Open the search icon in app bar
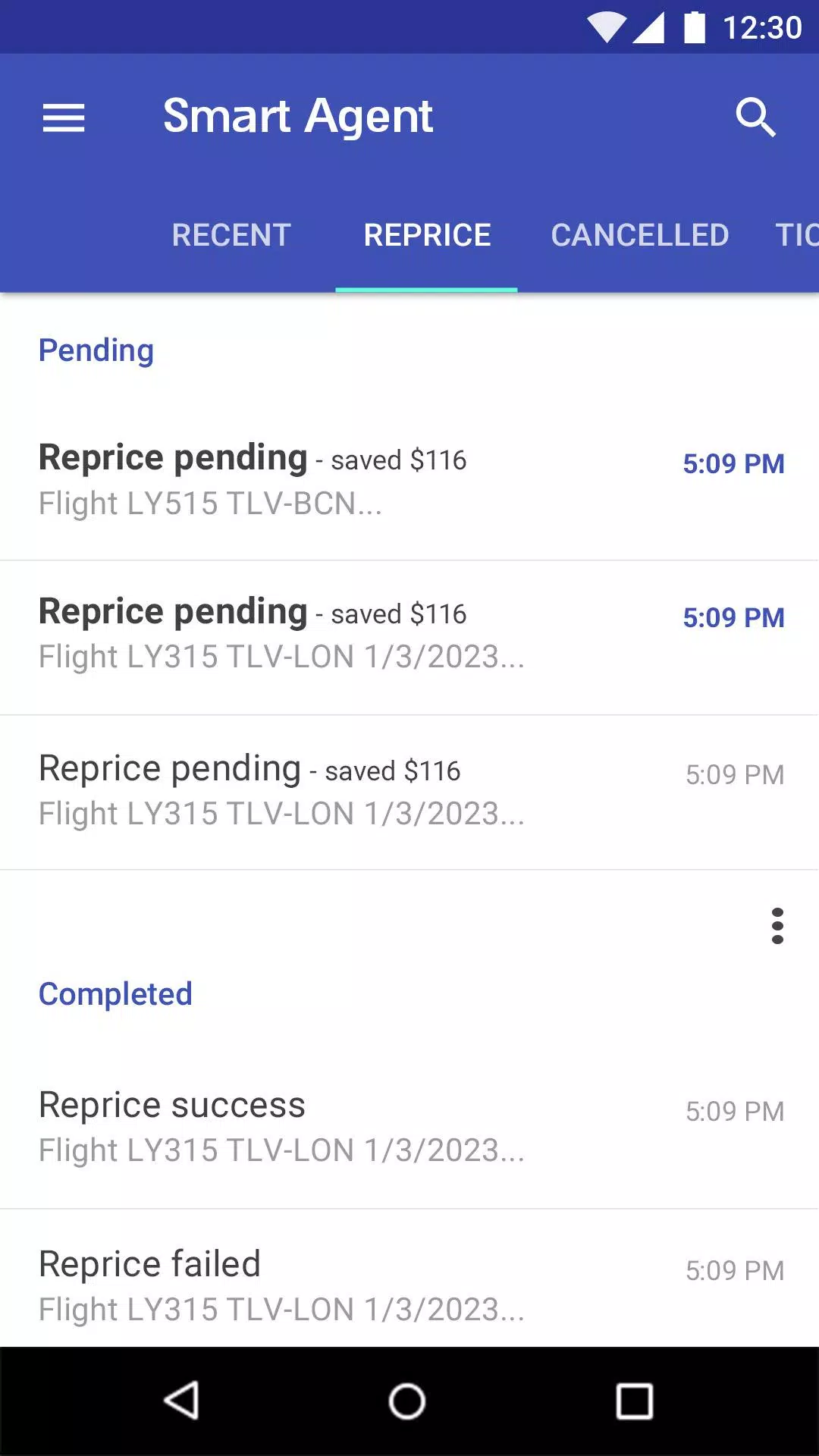This screenshot has height=1456, width=819. pos(755,118)
